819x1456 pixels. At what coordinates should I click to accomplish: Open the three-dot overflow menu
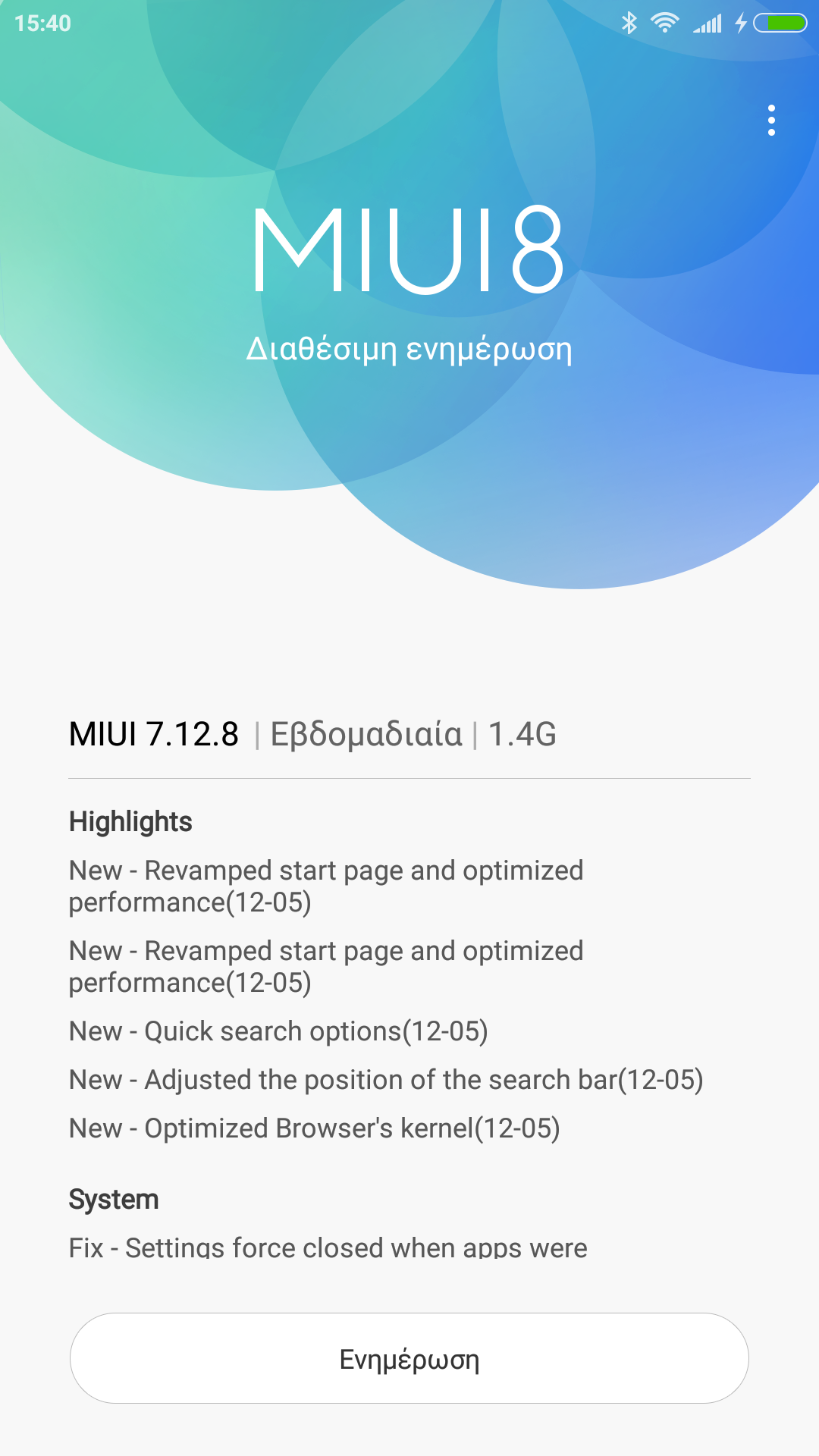(x=771, y=121)
